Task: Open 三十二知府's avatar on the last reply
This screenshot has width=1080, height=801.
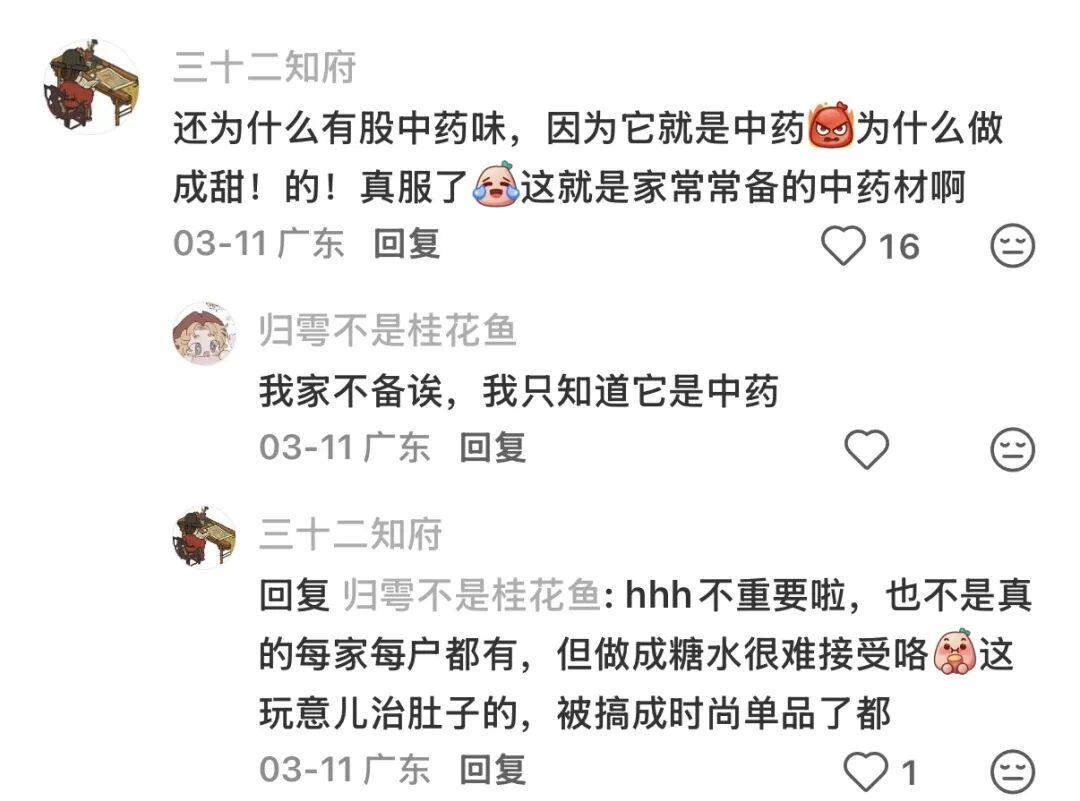Action: point(204,537)
